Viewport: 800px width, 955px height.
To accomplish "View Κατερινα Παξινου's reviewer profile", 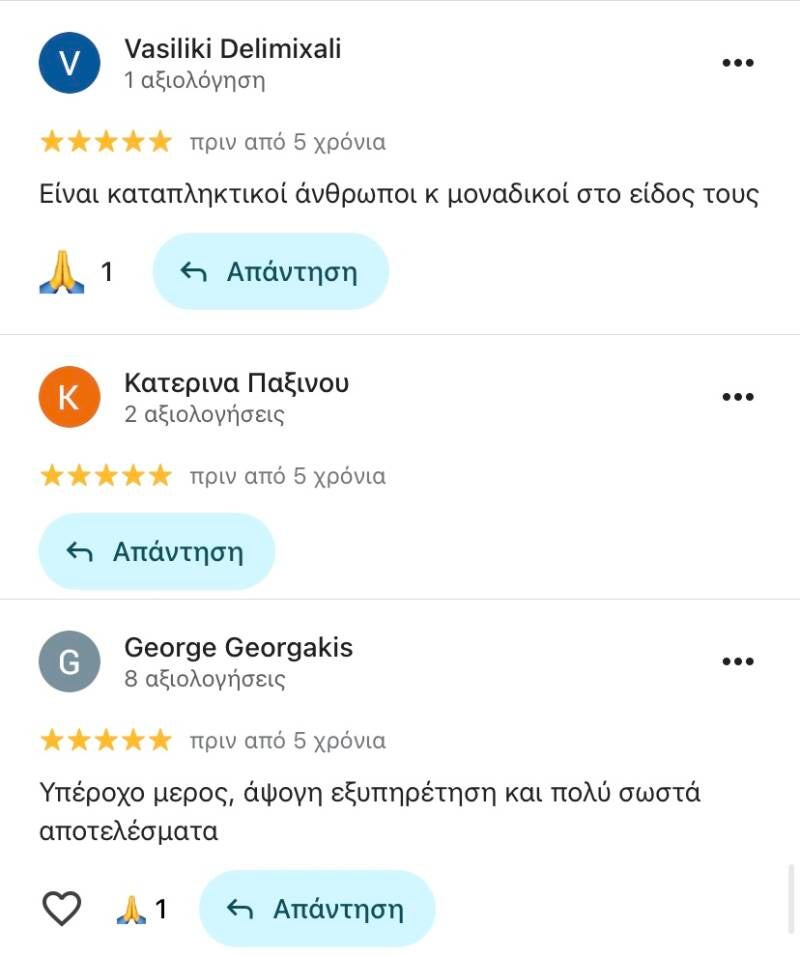I will [69, 397].
